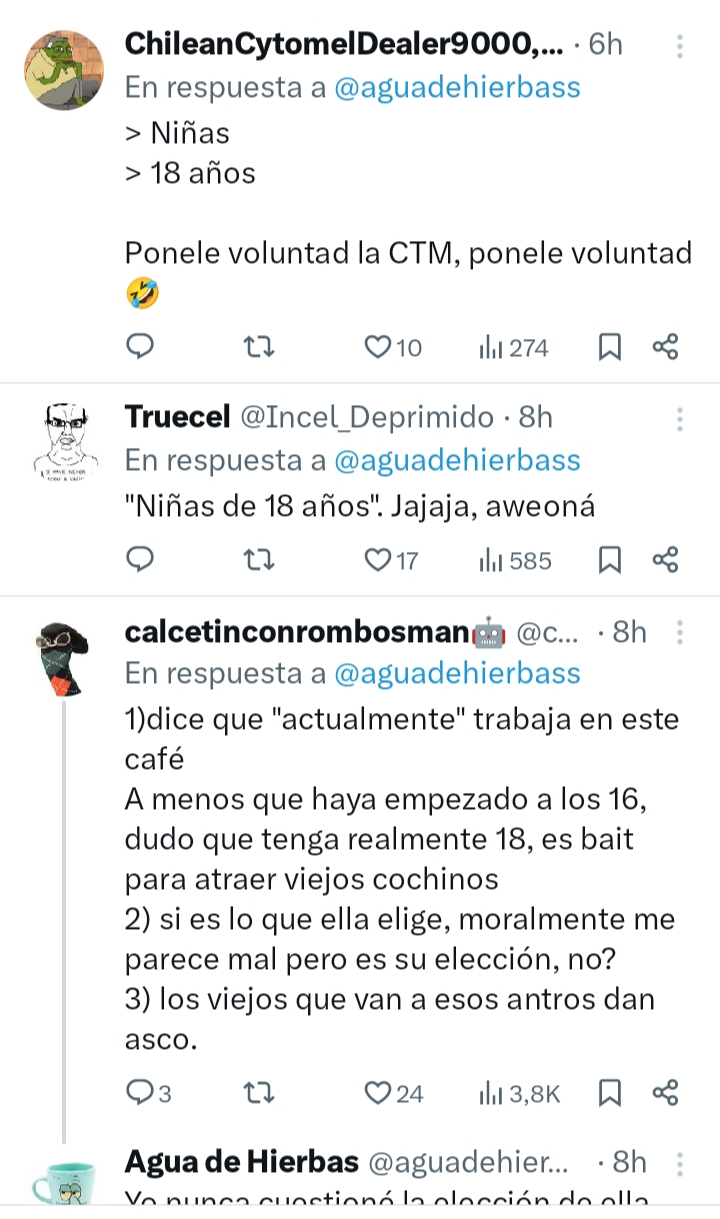
Task: Share ChileanCytomelDealer9000's reply
Action: [666, 347]
